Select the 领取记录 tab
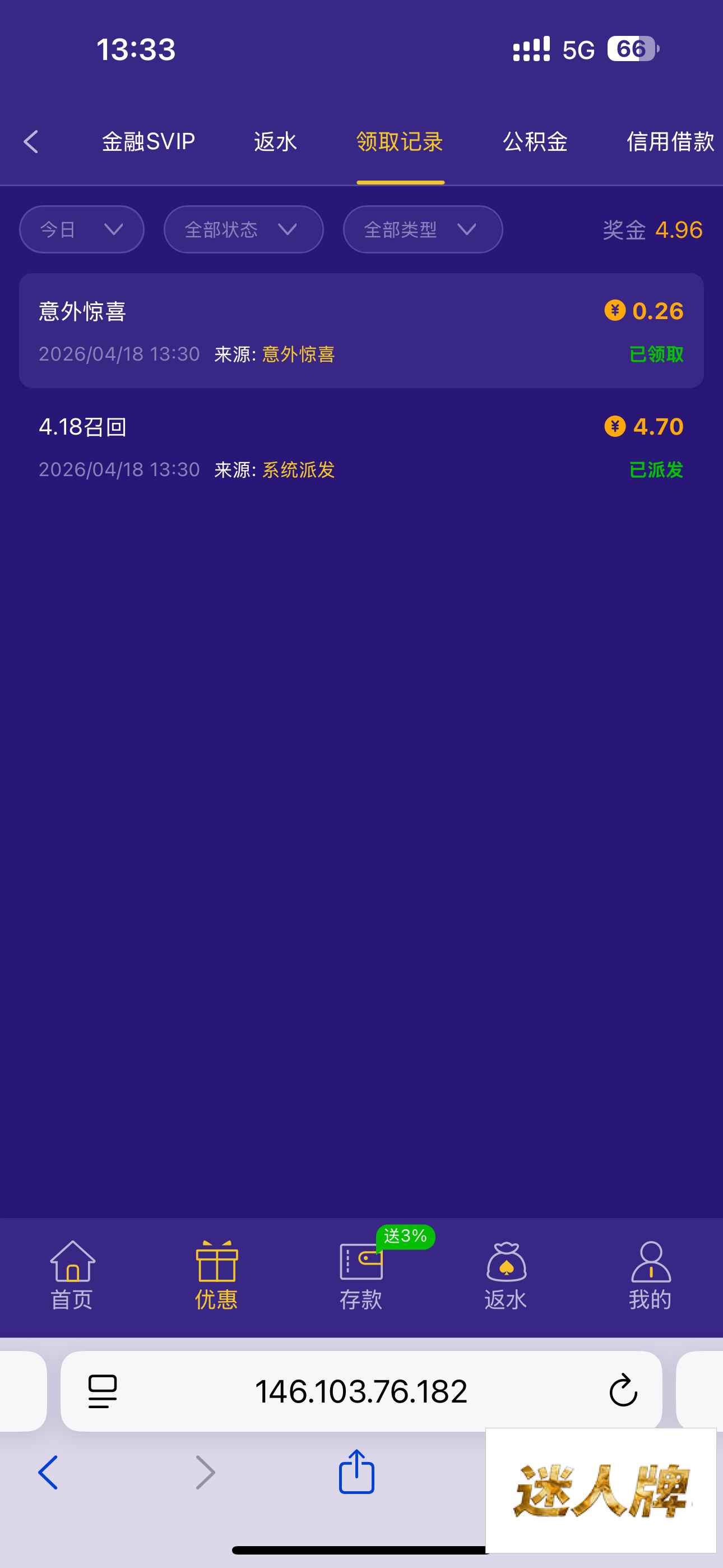723x1568 pixels. tap(400, 142)
